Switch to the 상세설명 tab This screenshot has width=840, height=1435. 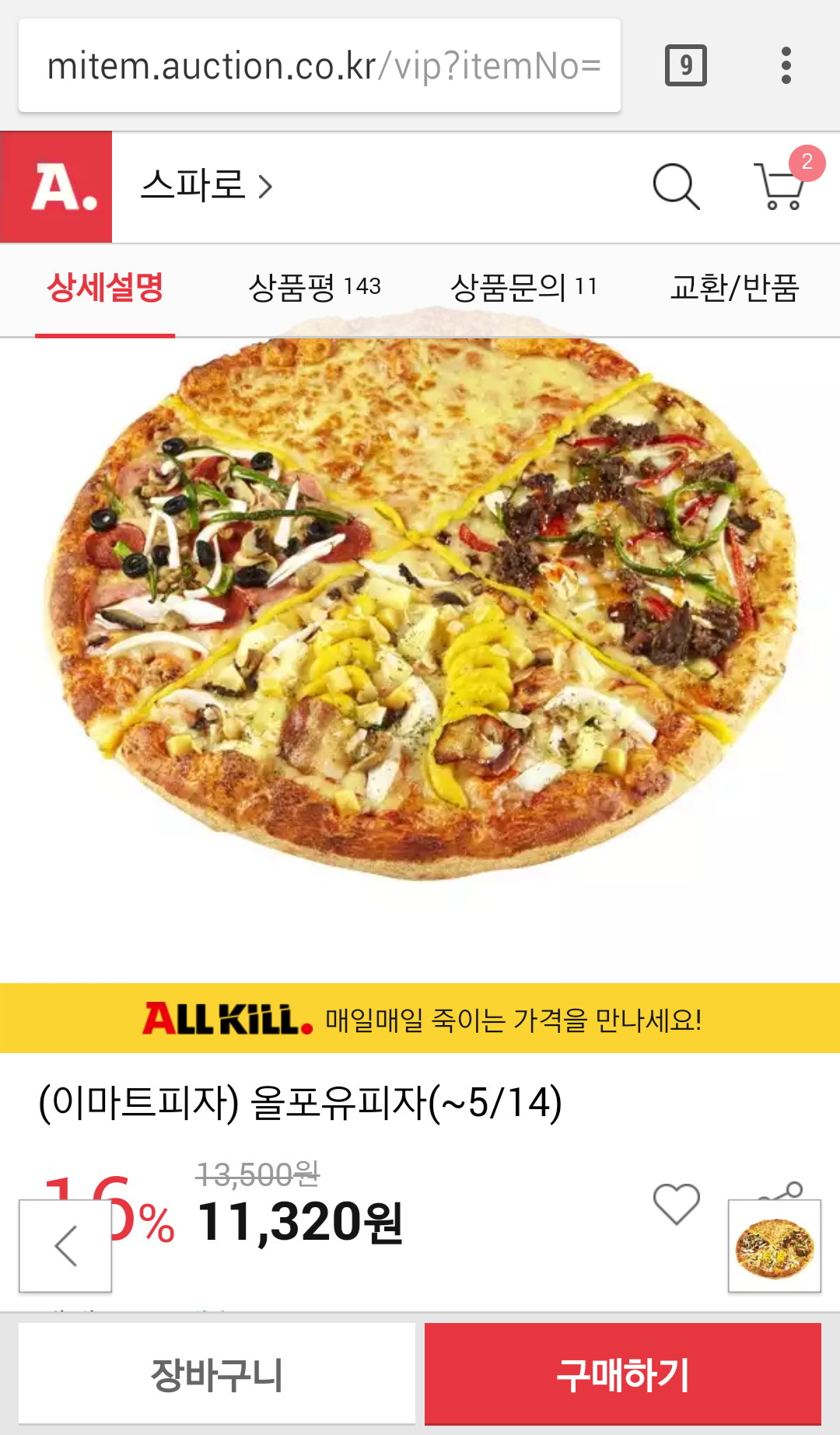pyautogui.click(x=105, y=288)
